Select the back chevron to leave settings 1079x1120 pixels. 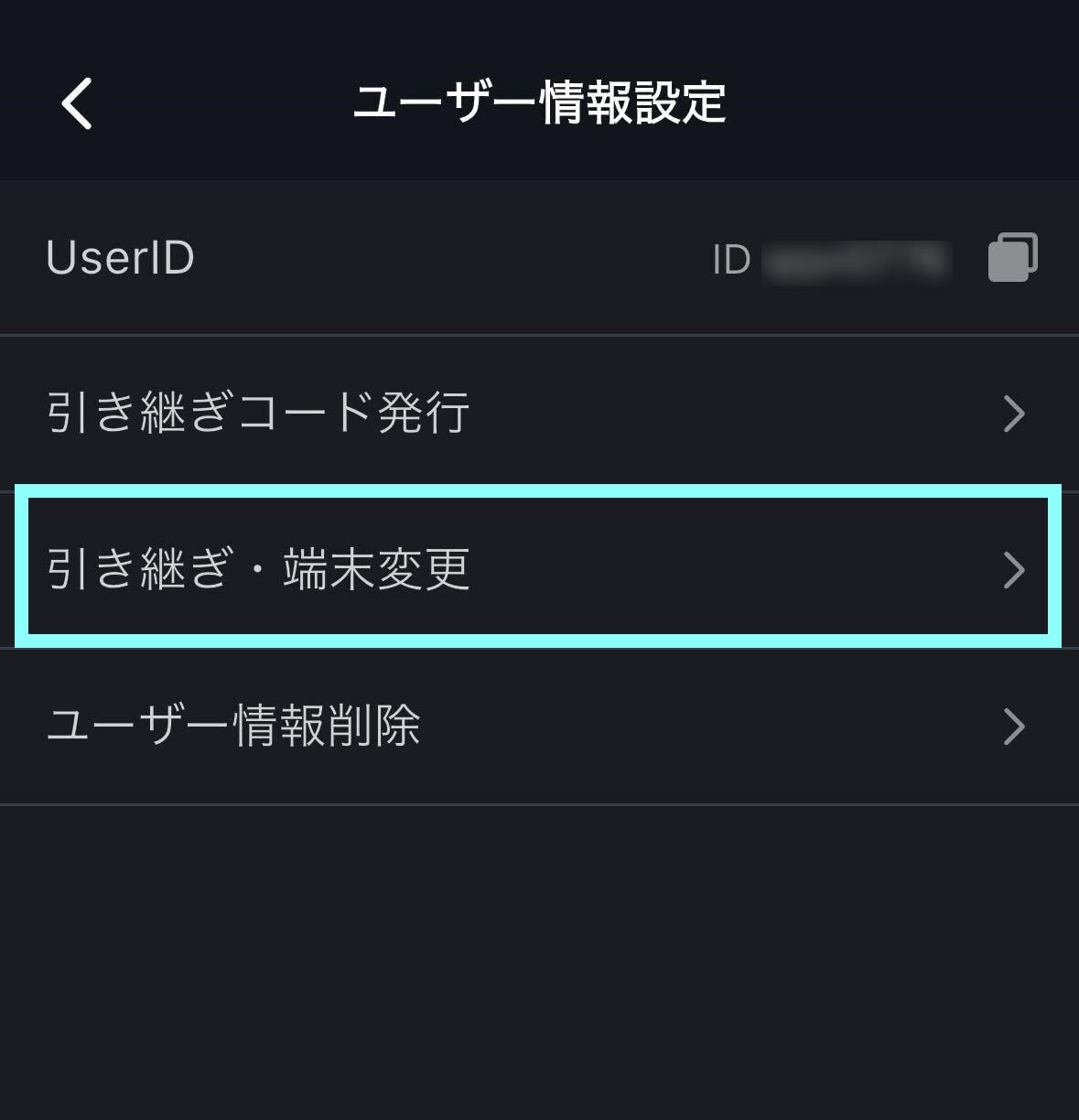point(77,103)
